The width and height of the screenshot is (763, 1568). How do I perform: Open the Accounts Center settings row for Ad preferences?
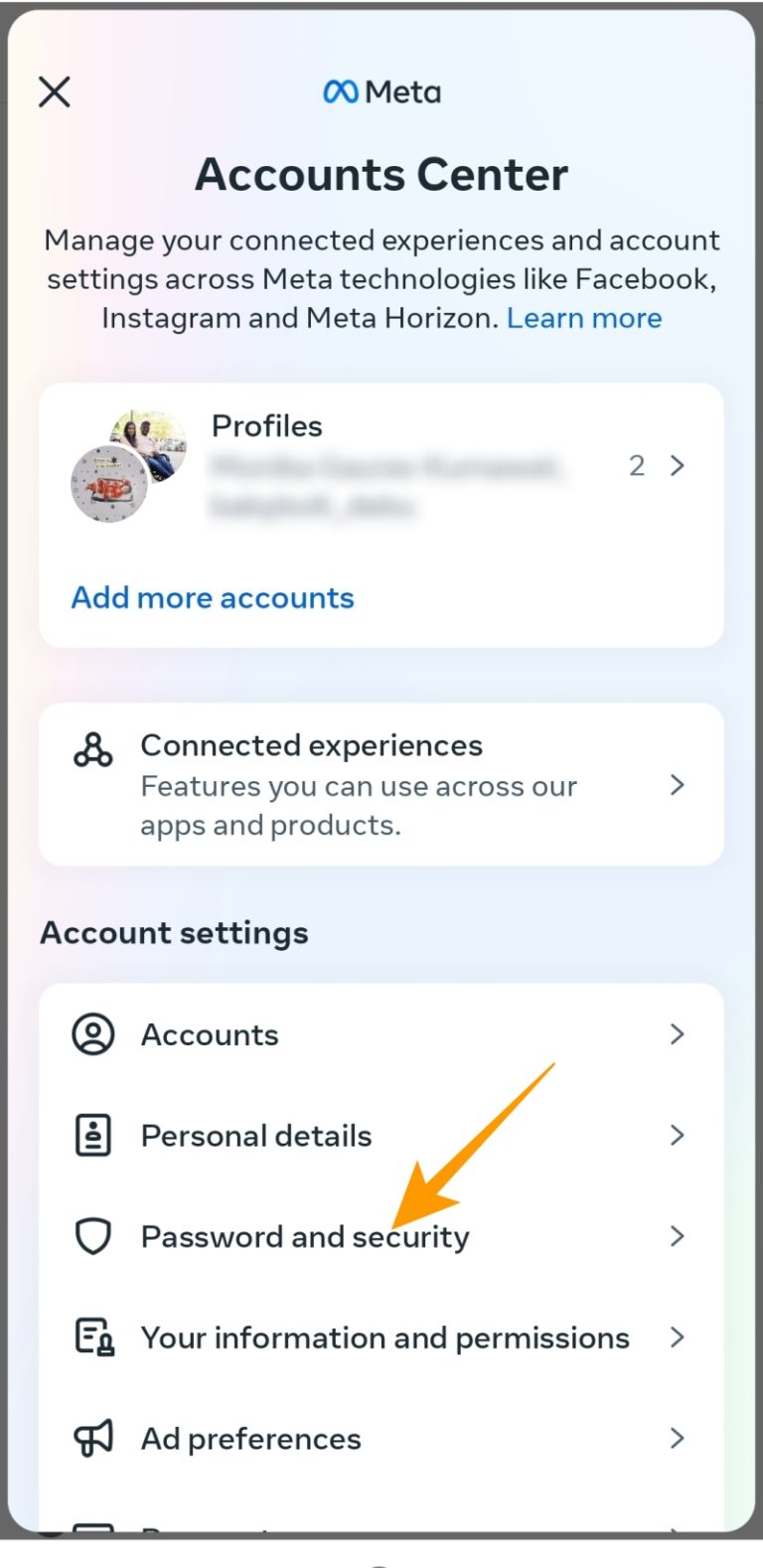pyautogui.click(x=249, y=1438)
